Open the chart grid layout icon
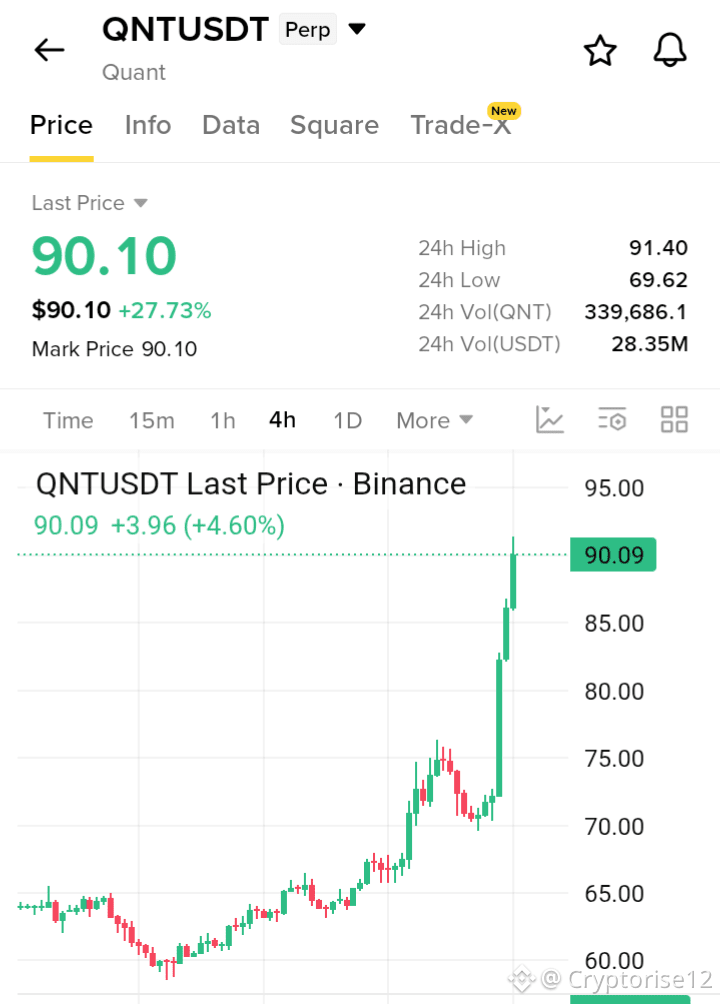Viewport: 720px width, 1004px height. (x=674, y=420)
